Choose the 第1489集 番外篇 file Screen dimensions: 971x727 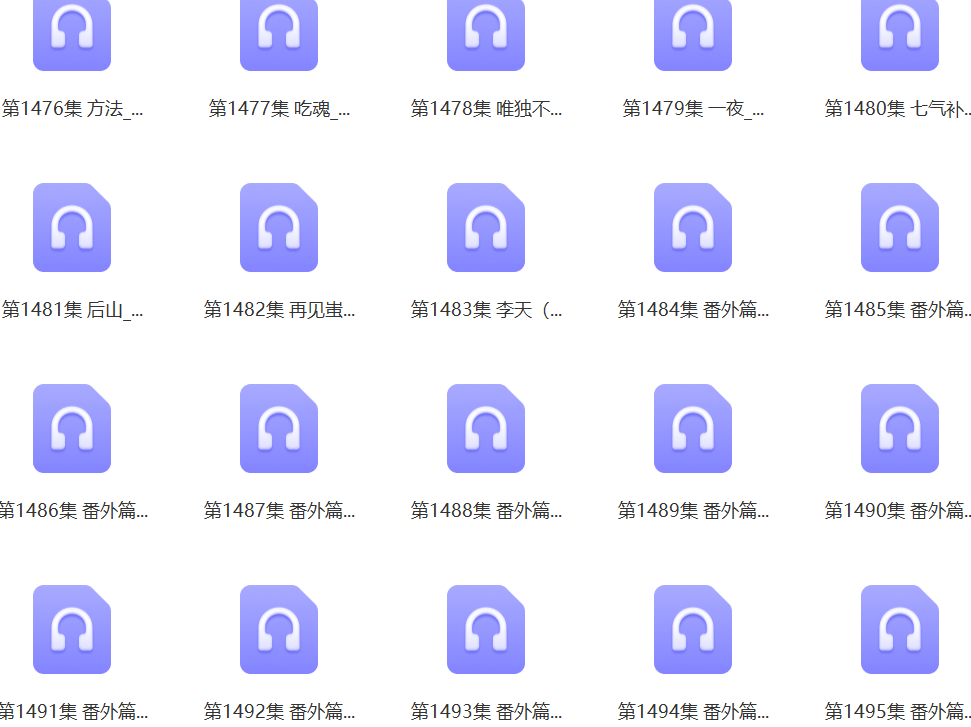pyautogui.click(x=693, y=429)
